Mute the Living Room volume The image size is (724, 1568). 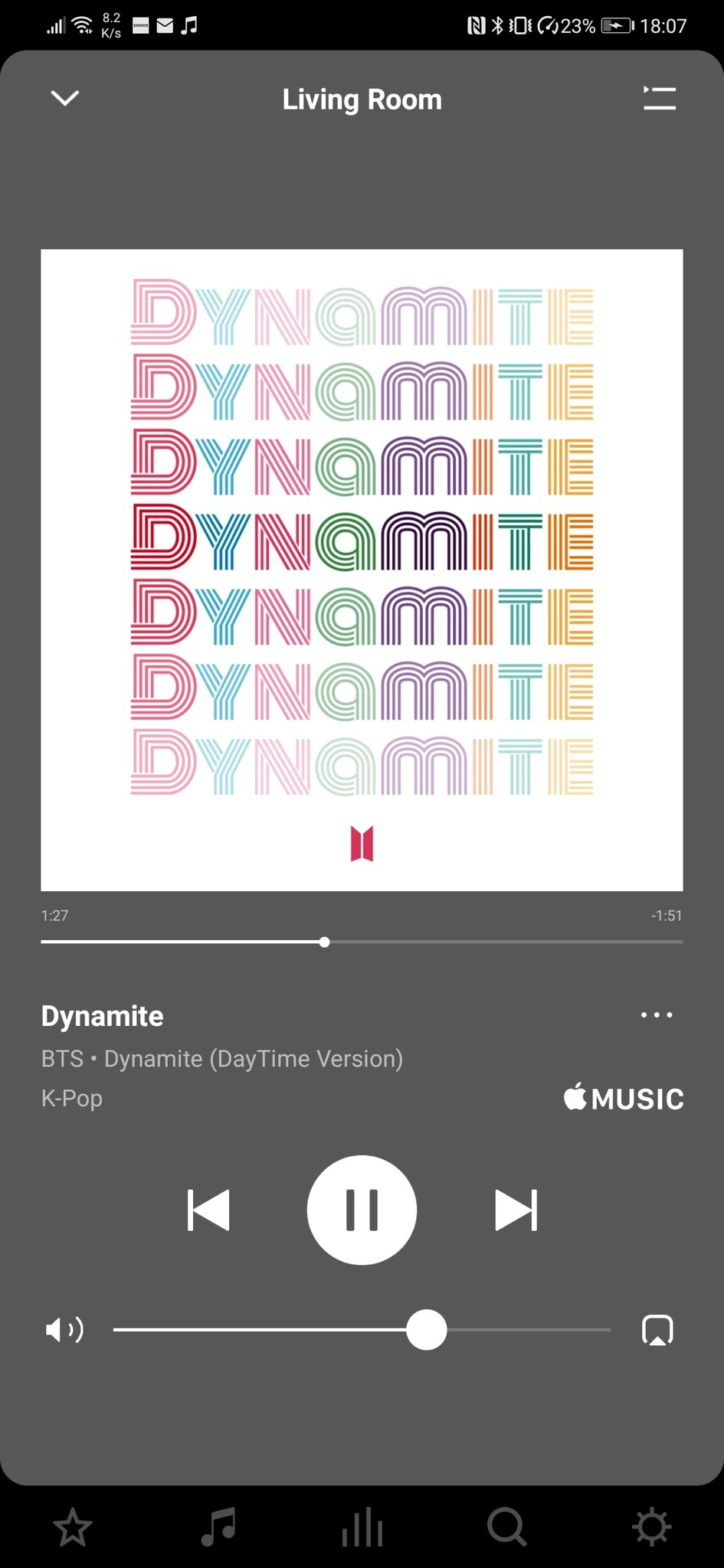65,1330
